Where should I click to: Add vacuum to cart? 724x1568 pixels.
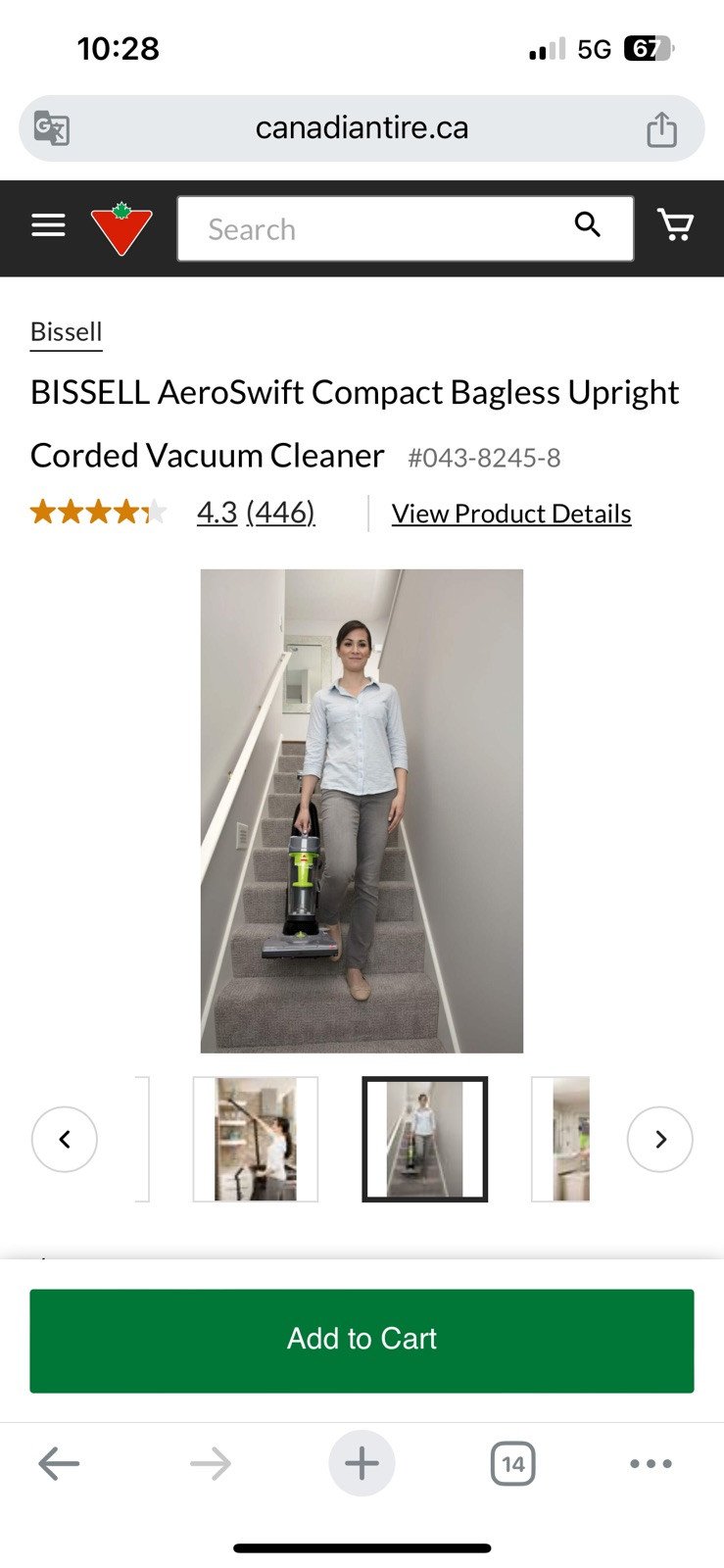(362, 1340)
